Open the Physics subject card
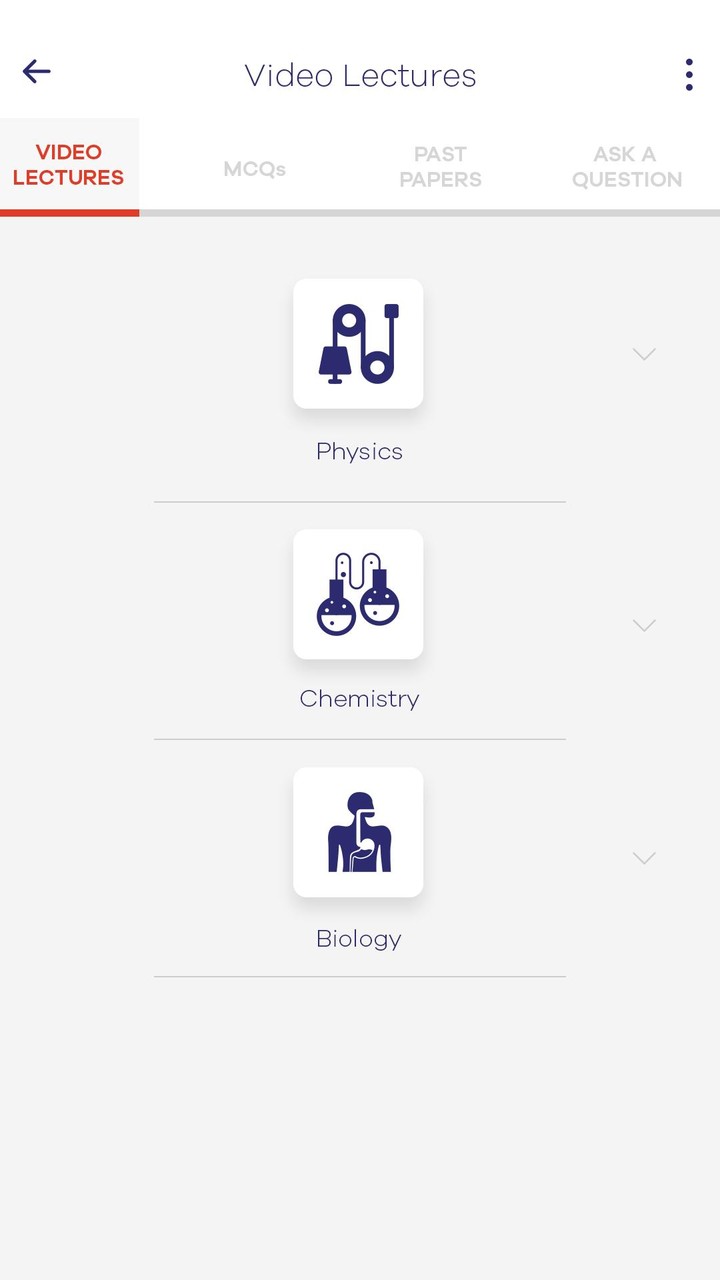This screenshot has height=1280, width=720. pyautogui.click(x=358, y=344)
